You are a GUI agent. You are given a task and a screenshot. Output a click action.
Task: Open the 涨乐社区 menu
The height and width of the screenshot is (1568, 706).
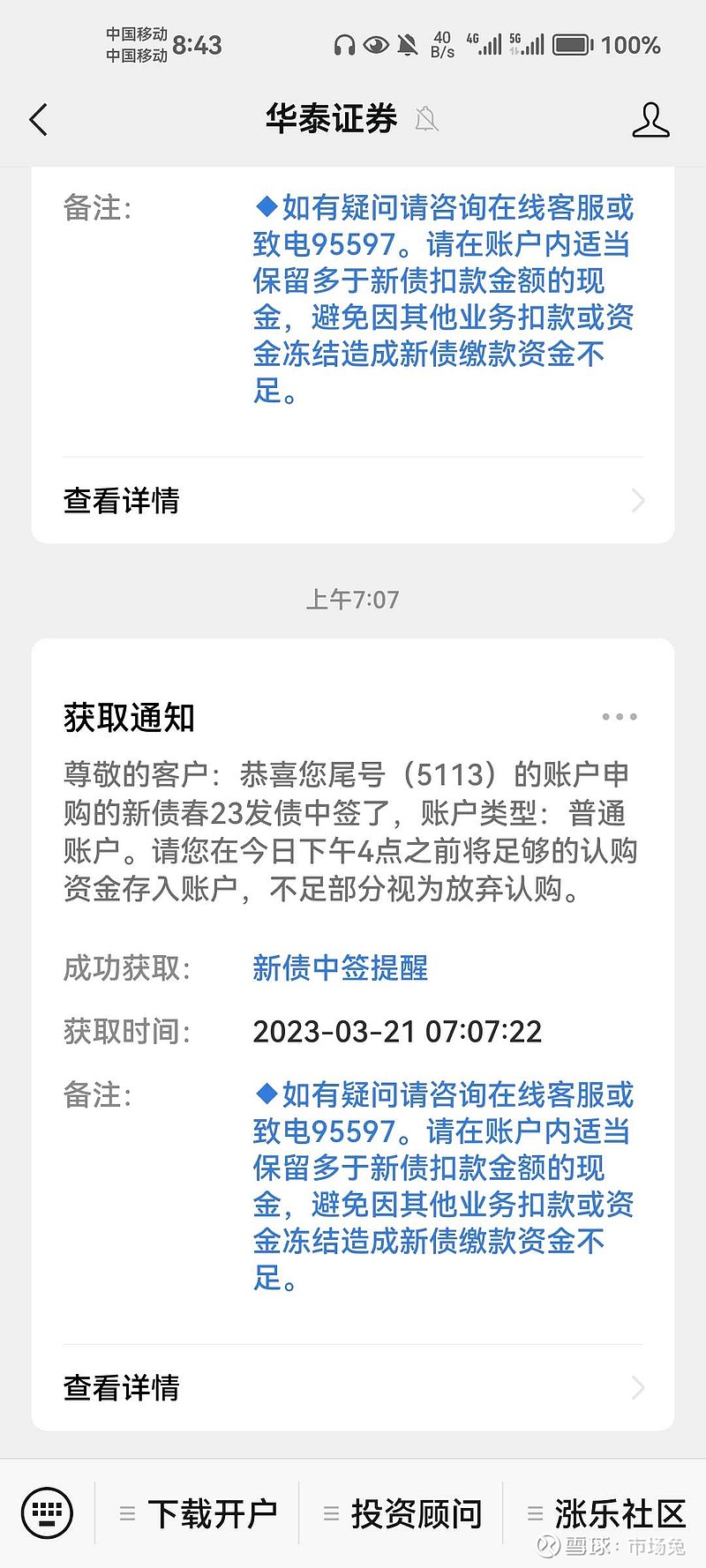click(x=605, y=1513)
